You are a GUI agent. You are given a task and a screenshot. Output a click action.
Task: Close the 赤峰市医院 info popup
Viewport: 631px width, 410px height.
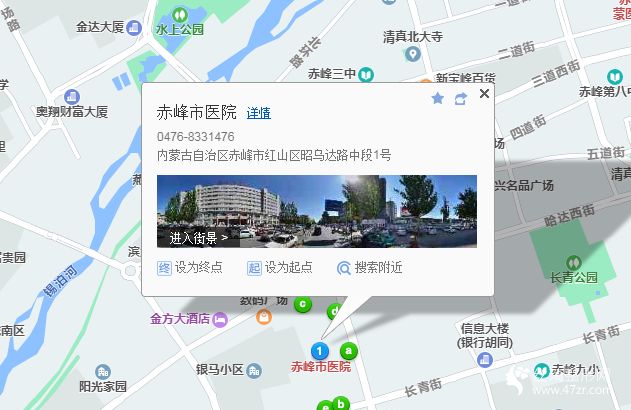[x=485, y=94]
